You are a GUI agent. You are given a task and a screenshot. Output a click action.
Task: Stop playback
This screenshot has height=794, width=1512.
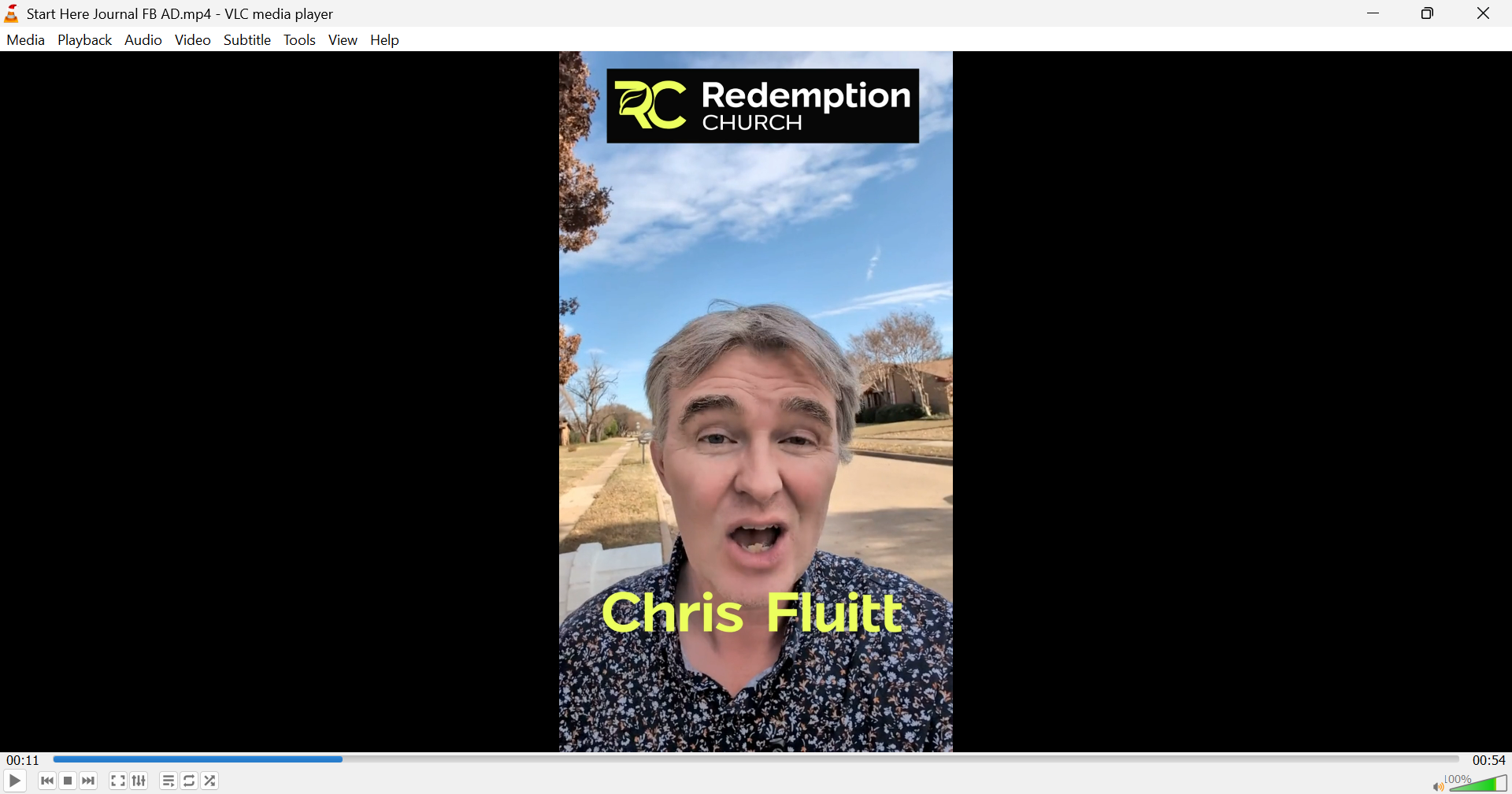coord(69,781)
